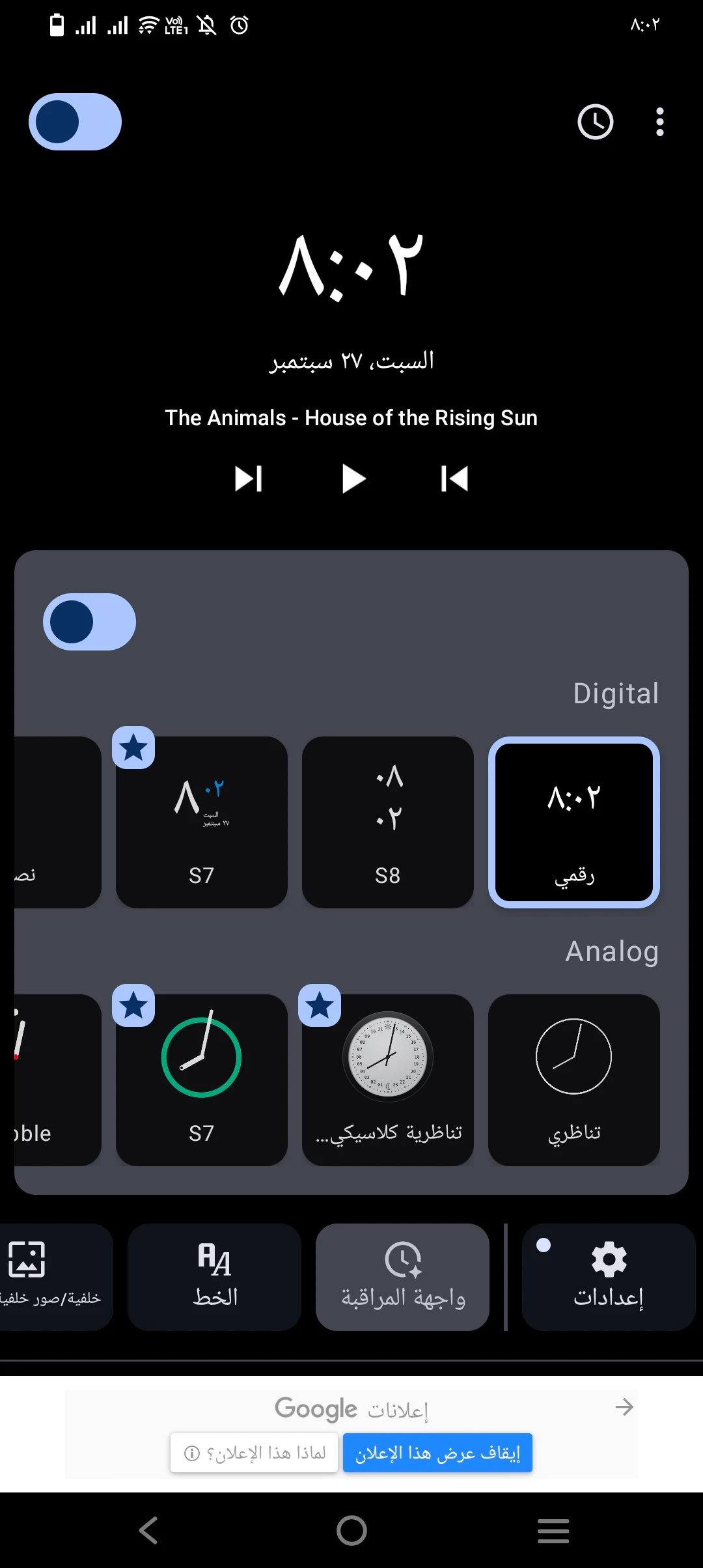Toggle the main switch at the top
The width and height of the screenshot is (703, 1568).
pyautogui.click(x=75, y=122)
